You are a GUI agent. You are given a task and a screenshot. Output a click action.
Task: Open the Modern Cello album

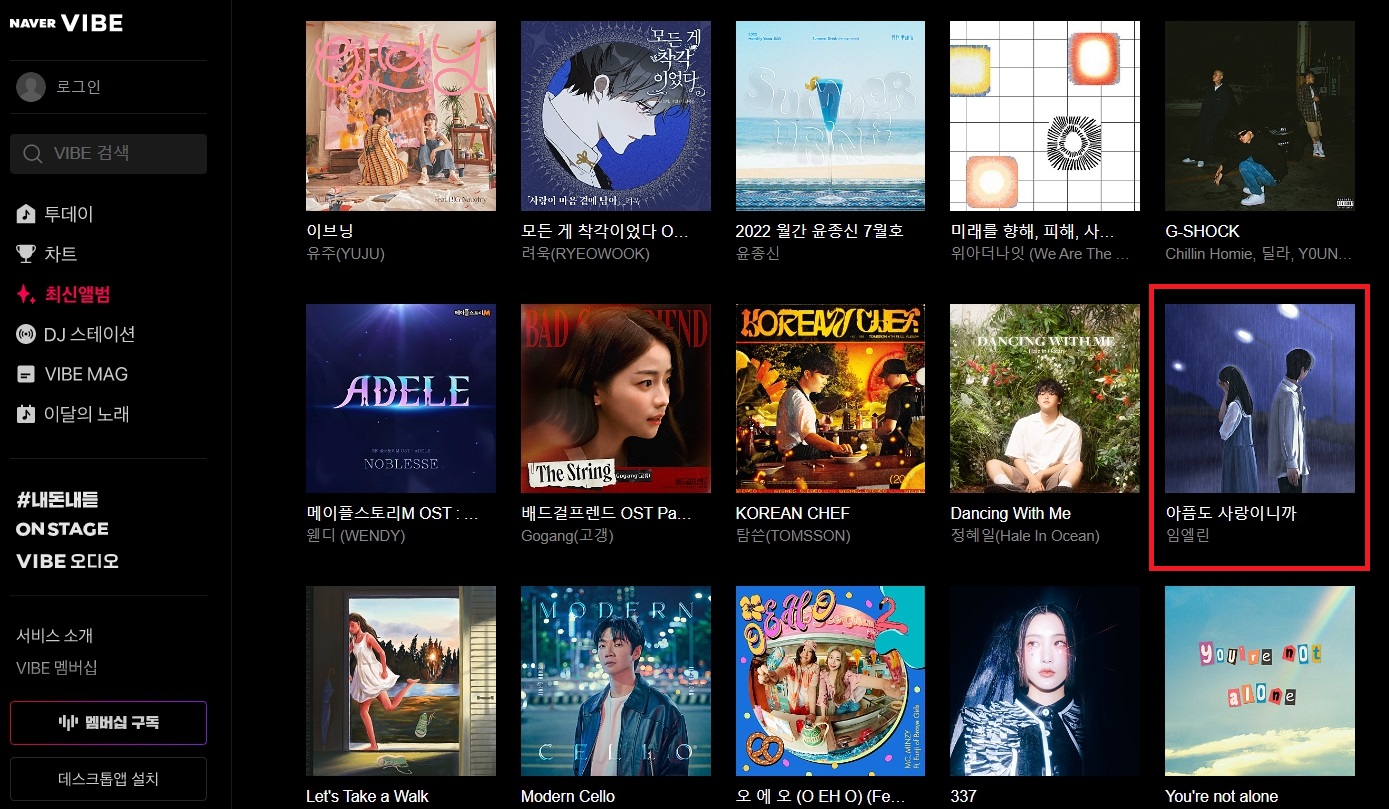pyautogui.click(x=615, y=680)
